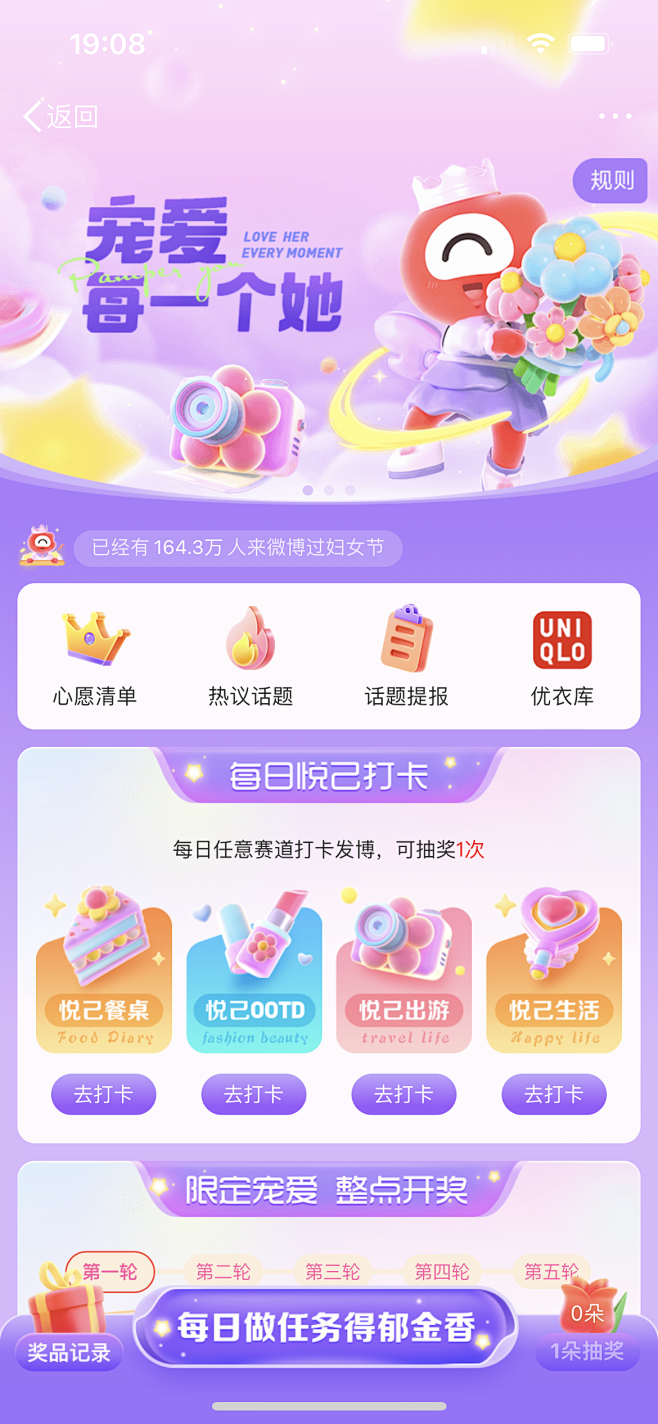Switch to the 第四轮 round tab

point(442,1272)
